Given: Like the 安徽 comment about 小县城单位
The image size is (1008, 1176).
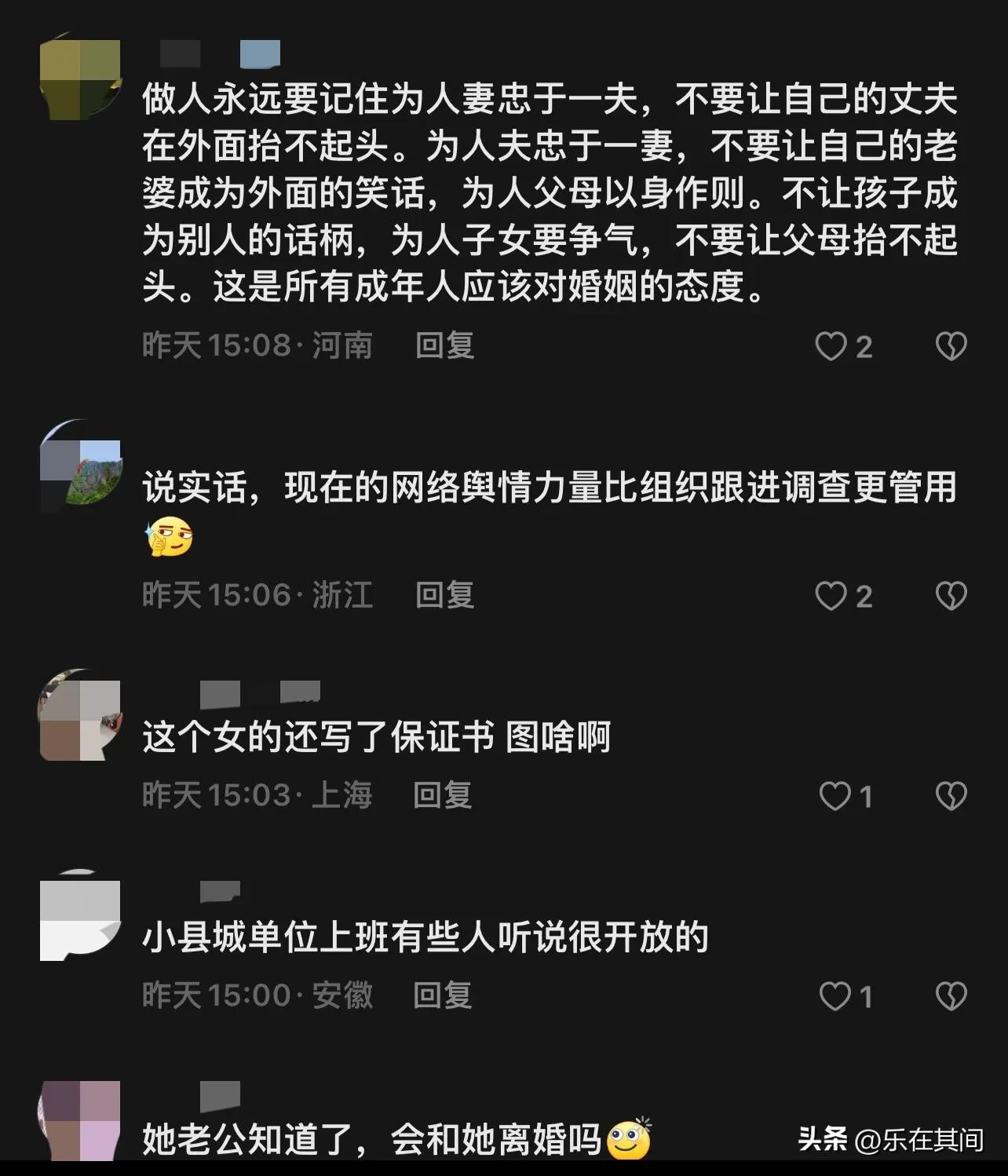Looking at the screenshot, I should [x=835, y=997].
